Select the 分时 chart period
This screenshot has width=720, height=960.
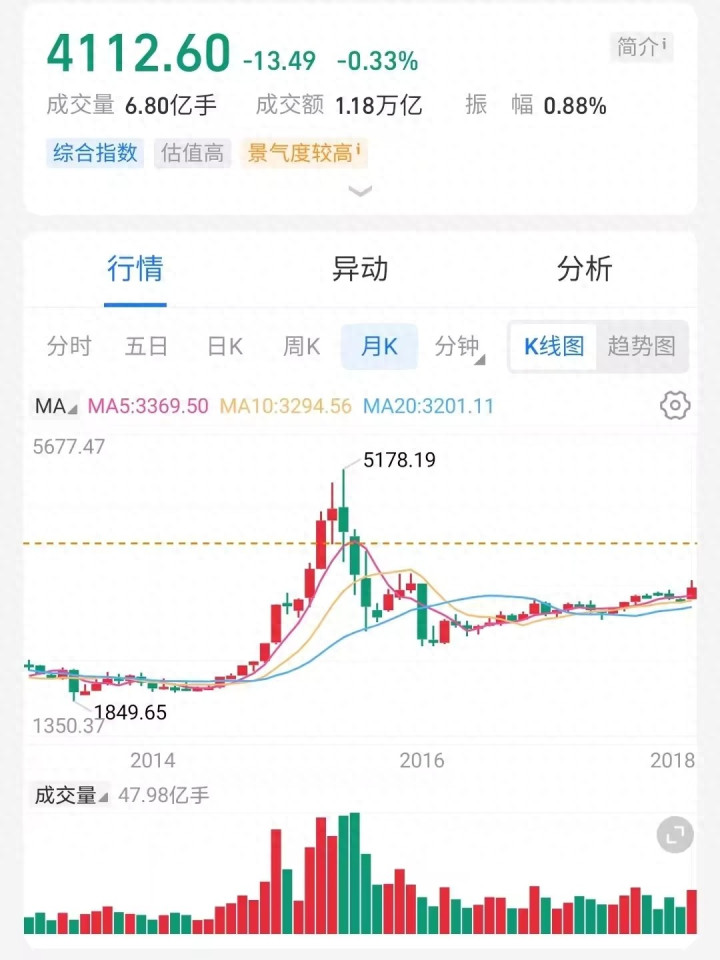[x=69, y=347]
